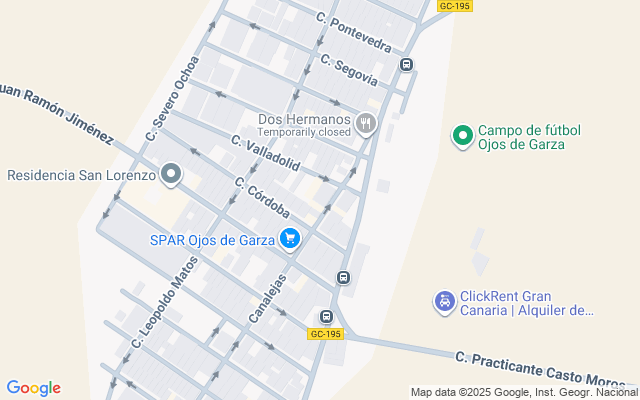View Dos Hermanos restaurant marker

(366, 124)
